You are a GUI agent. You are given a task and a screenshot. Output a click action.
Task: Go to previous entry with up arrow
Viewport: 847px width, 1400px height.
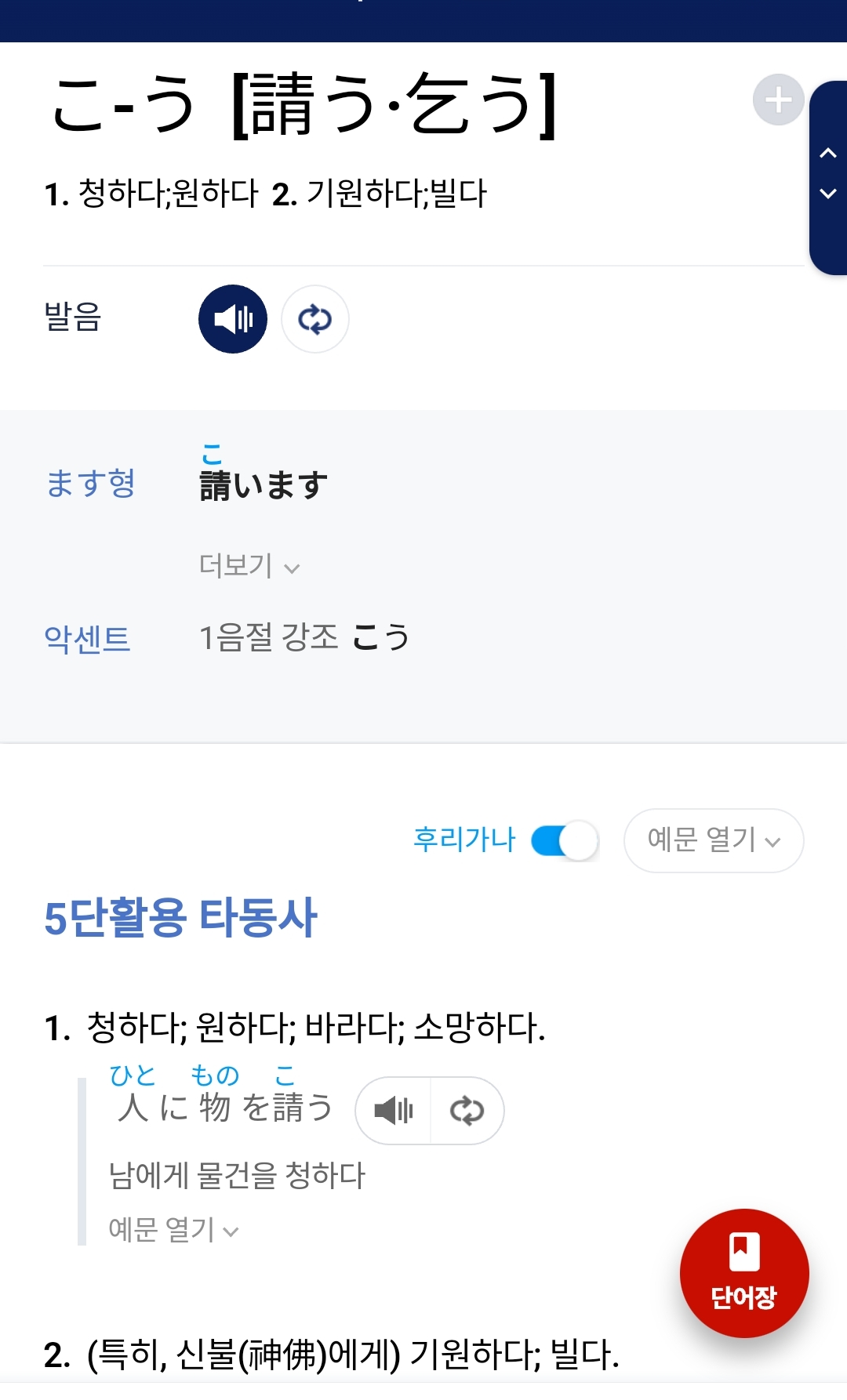tap(828, 154)
